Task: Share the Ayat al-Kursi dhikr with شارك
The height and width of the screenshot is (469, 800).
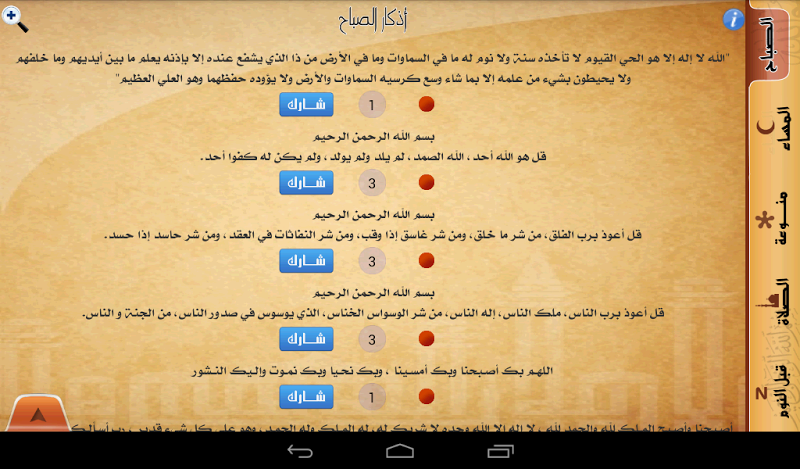Action: 306,104
